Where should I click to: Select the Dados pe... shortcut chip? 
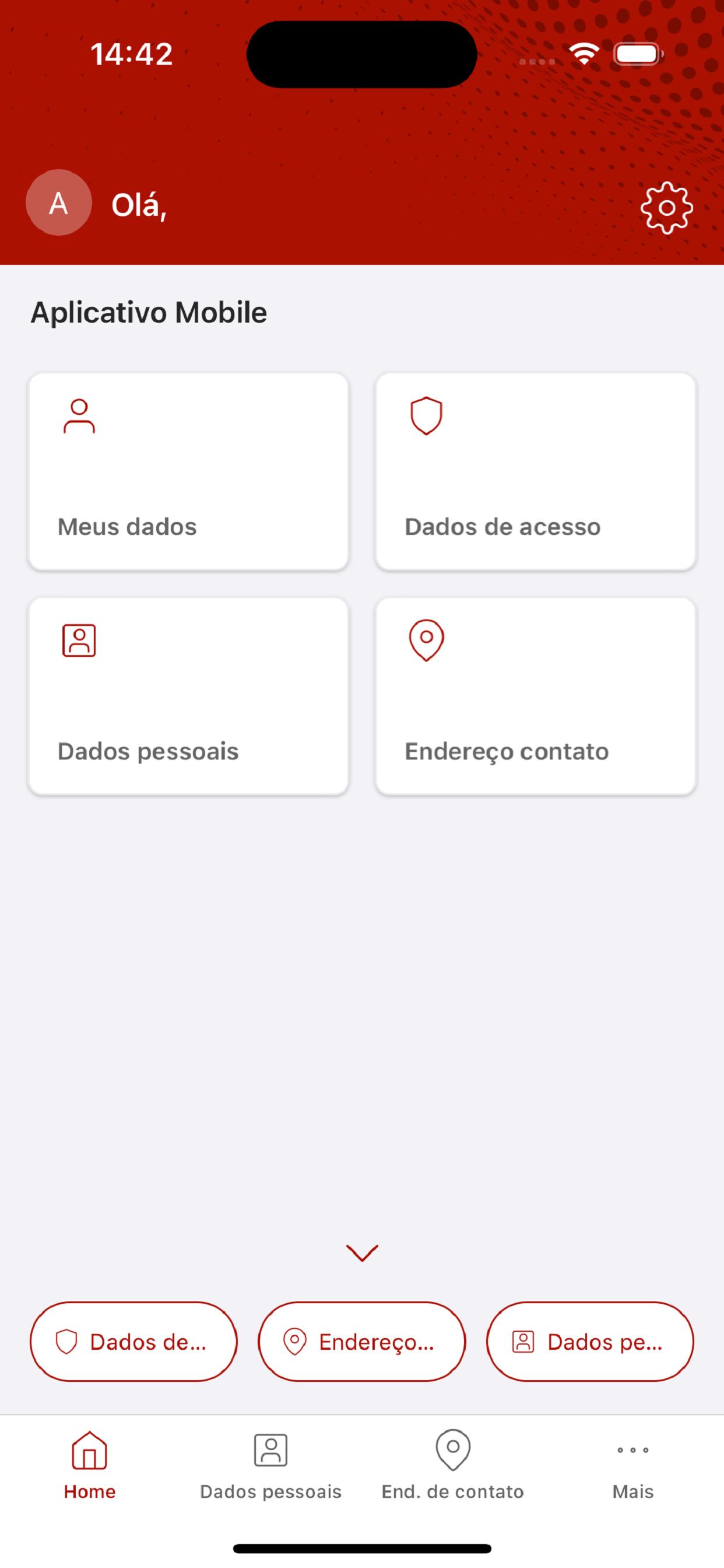tap(589, 1342)
